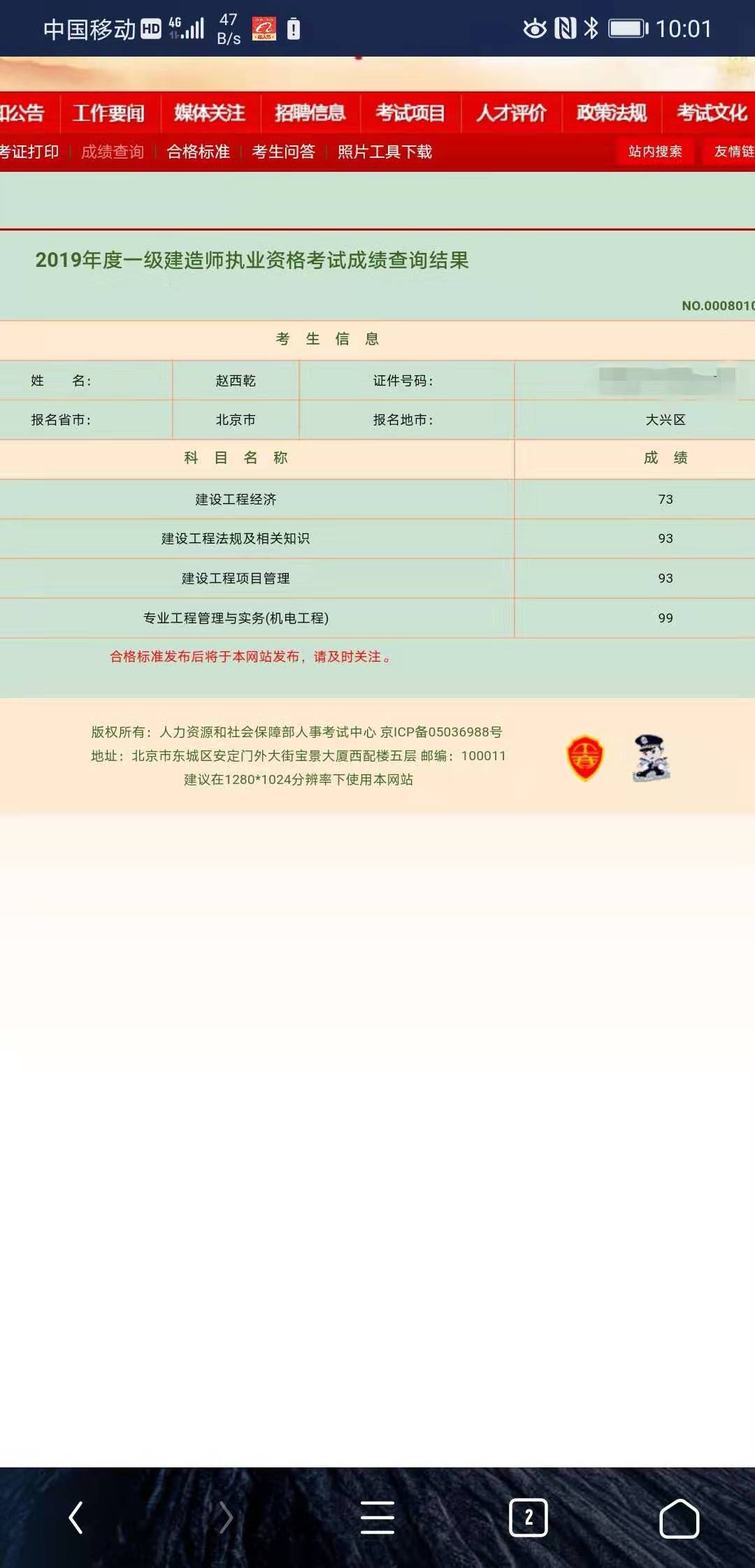Open the browser menu button

[x=377, y=1518]
